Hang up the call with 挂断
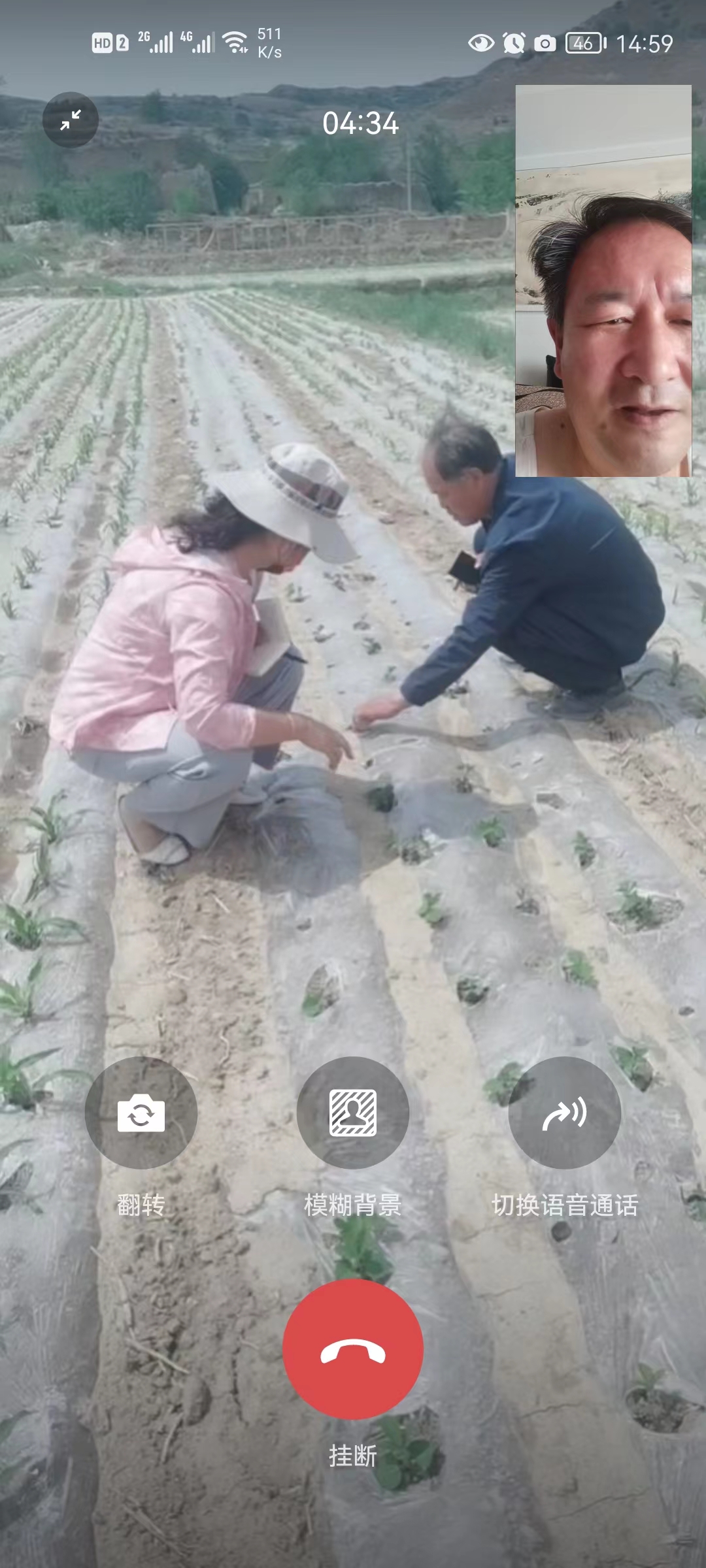 point(353,1349)
